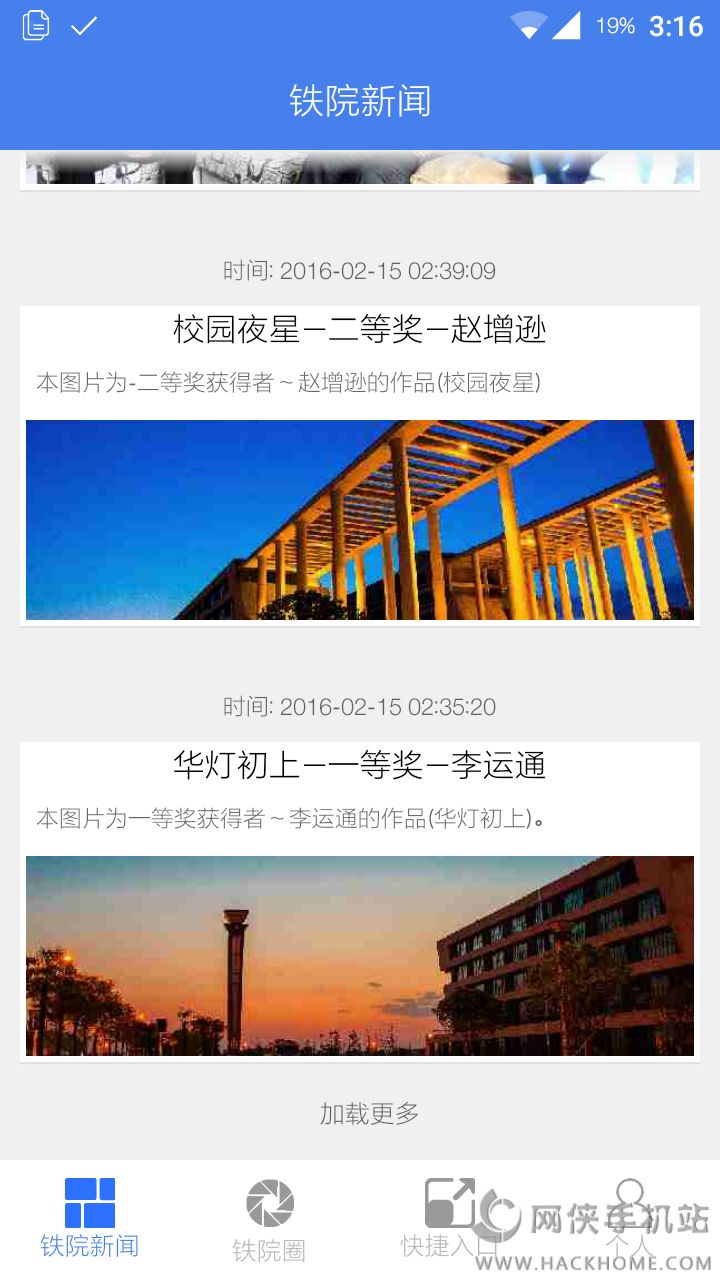The image size is (720, 1280).
Task: Select the 个人 profile tab
Action: point(630,1218)
